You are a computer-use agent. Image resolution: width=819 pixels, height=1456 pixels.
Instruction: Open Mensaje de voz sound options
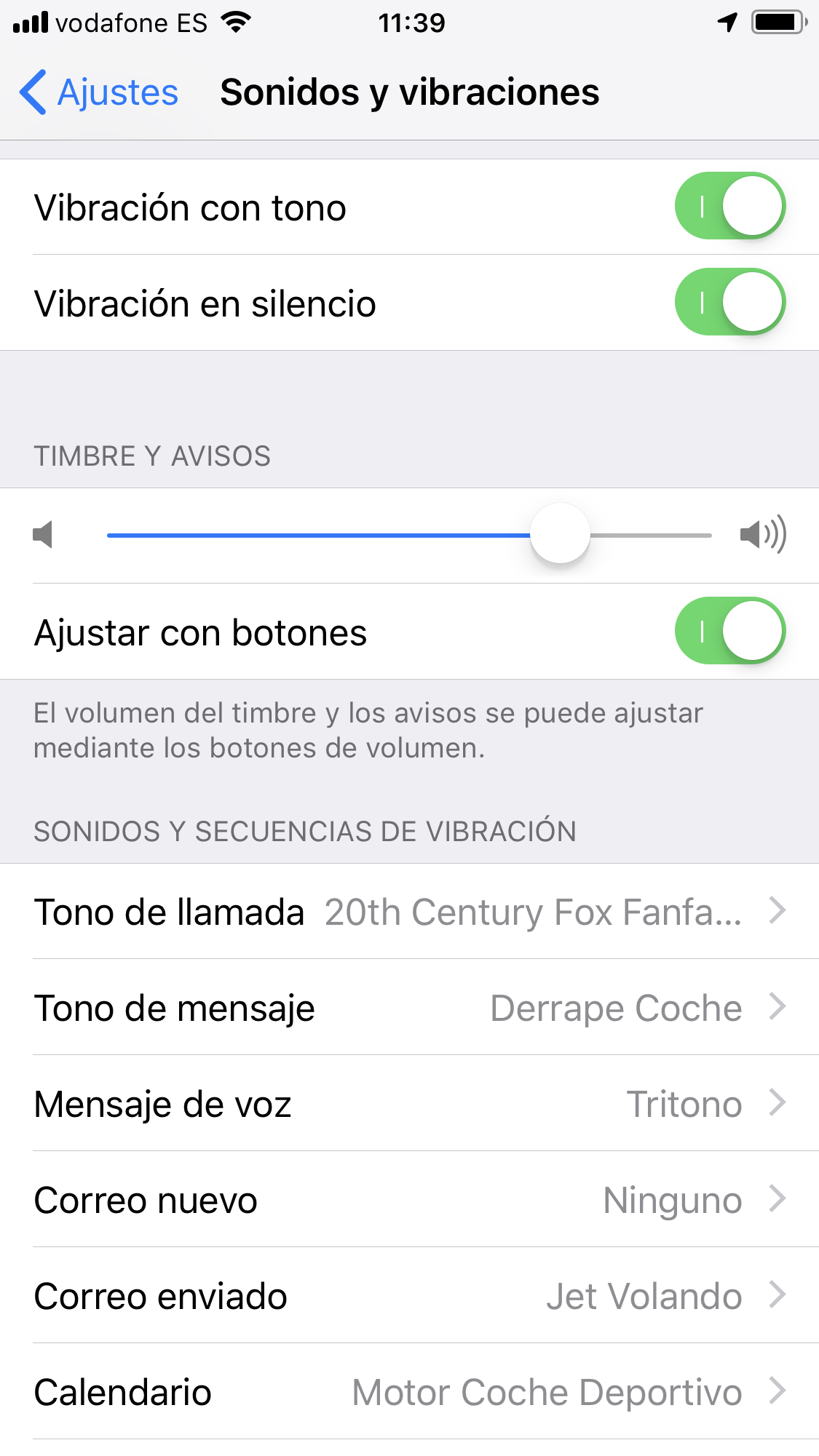pyautogui.click(x=409, y=1104)
